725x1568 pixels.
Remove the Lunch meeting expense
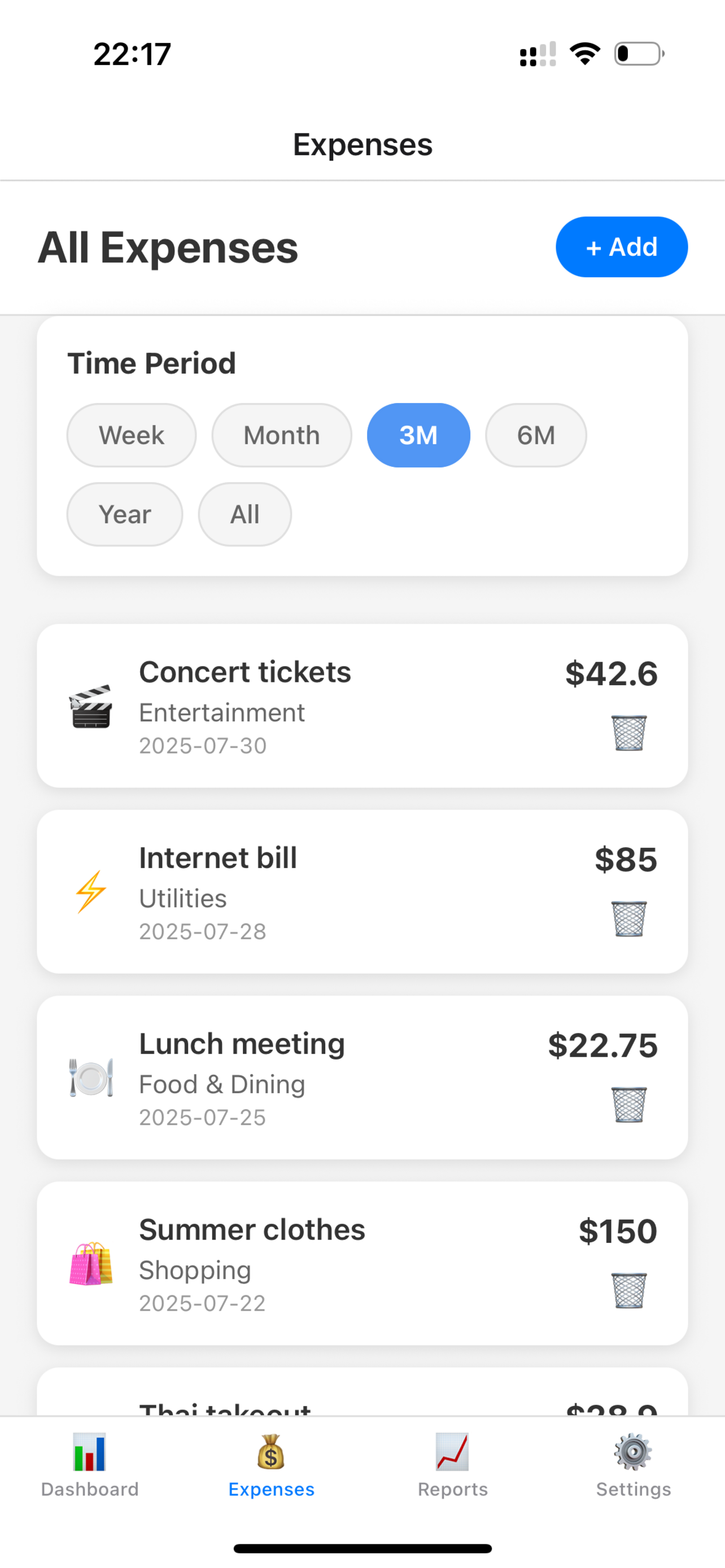coord(629,1104)
